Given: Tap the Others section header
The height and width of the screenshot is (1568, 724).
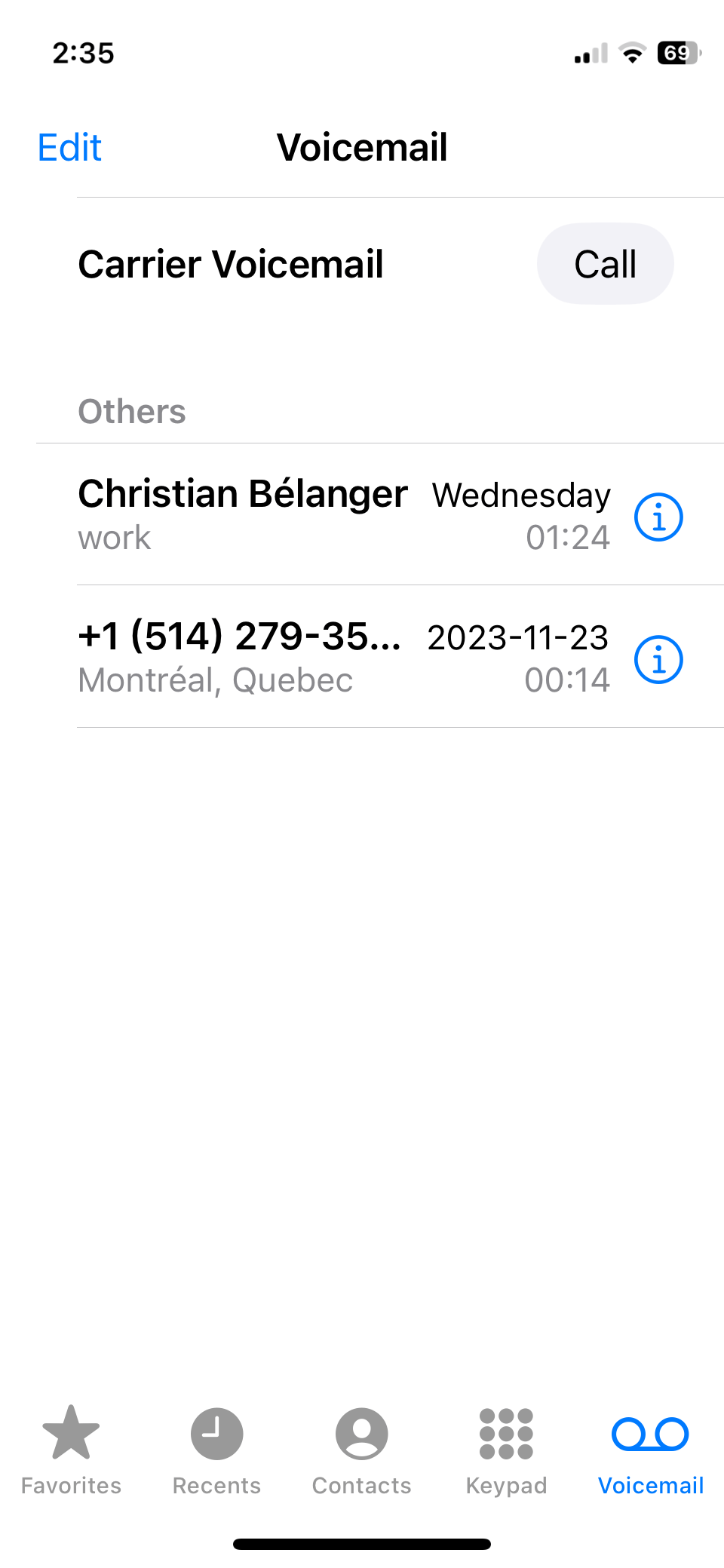Looking at the screenshot, I should click(132, 411).
